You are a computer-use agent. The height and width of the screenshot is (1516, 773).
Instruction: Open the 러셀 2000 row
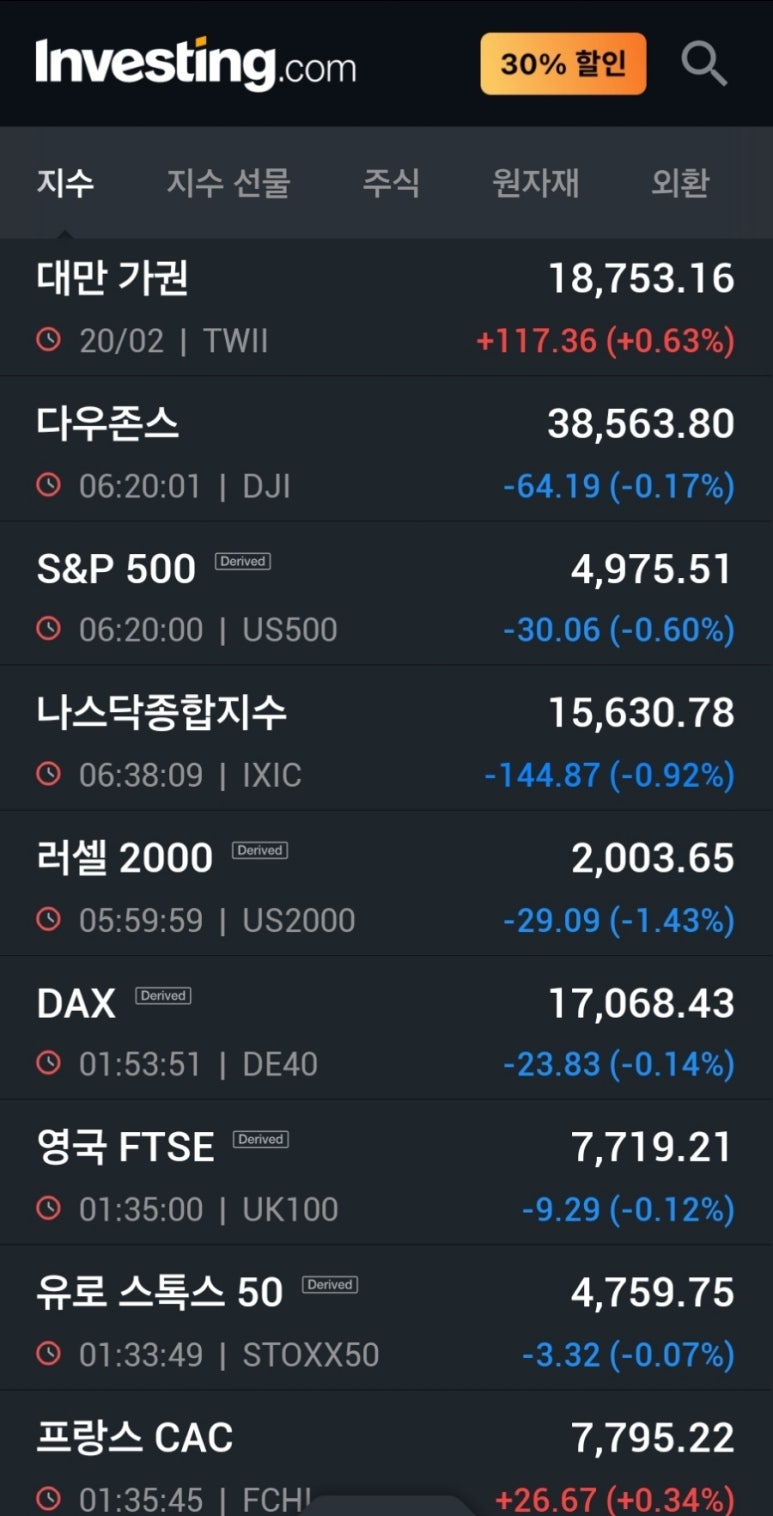pyautogui.click(x=386, y=883)
